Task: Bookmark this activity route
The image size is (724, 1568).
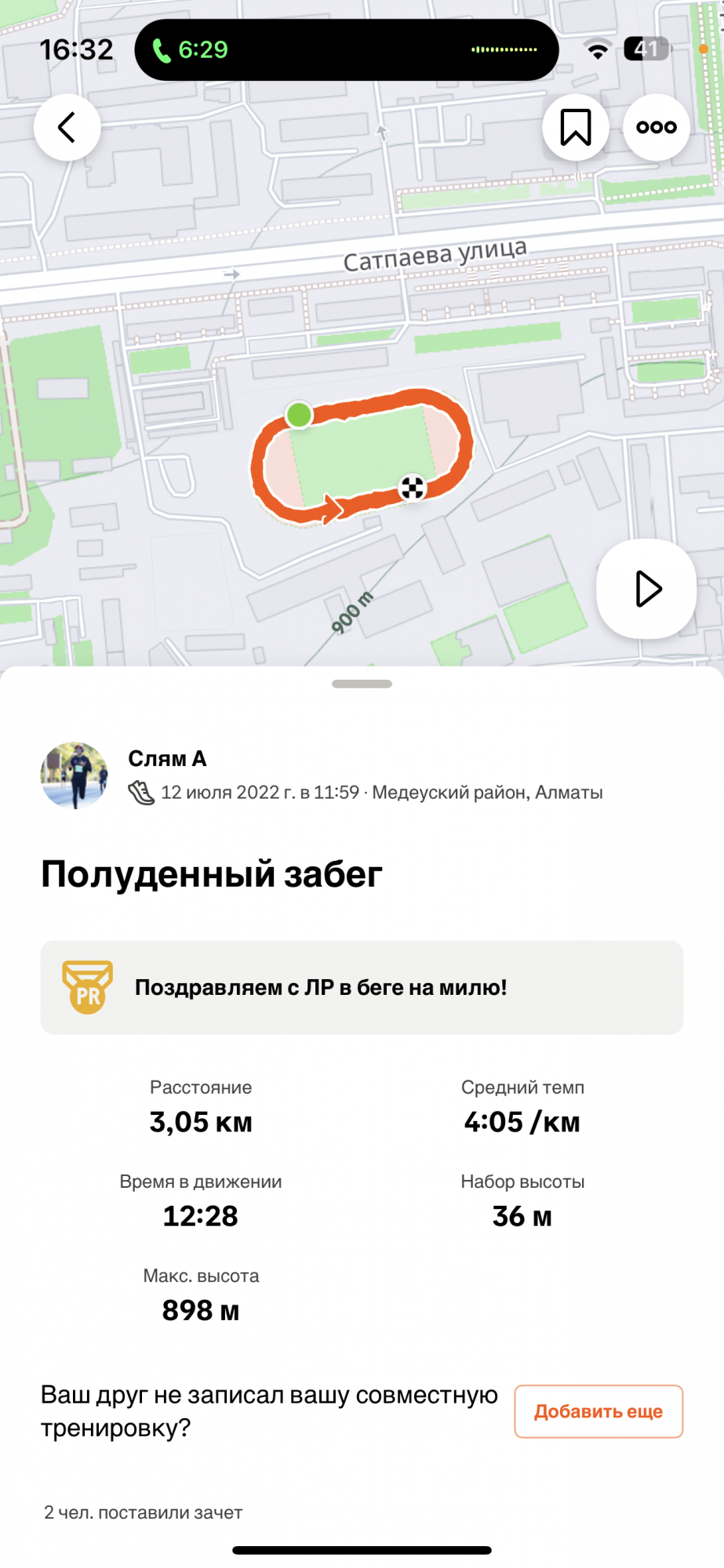Action: [x=575, y=127]
